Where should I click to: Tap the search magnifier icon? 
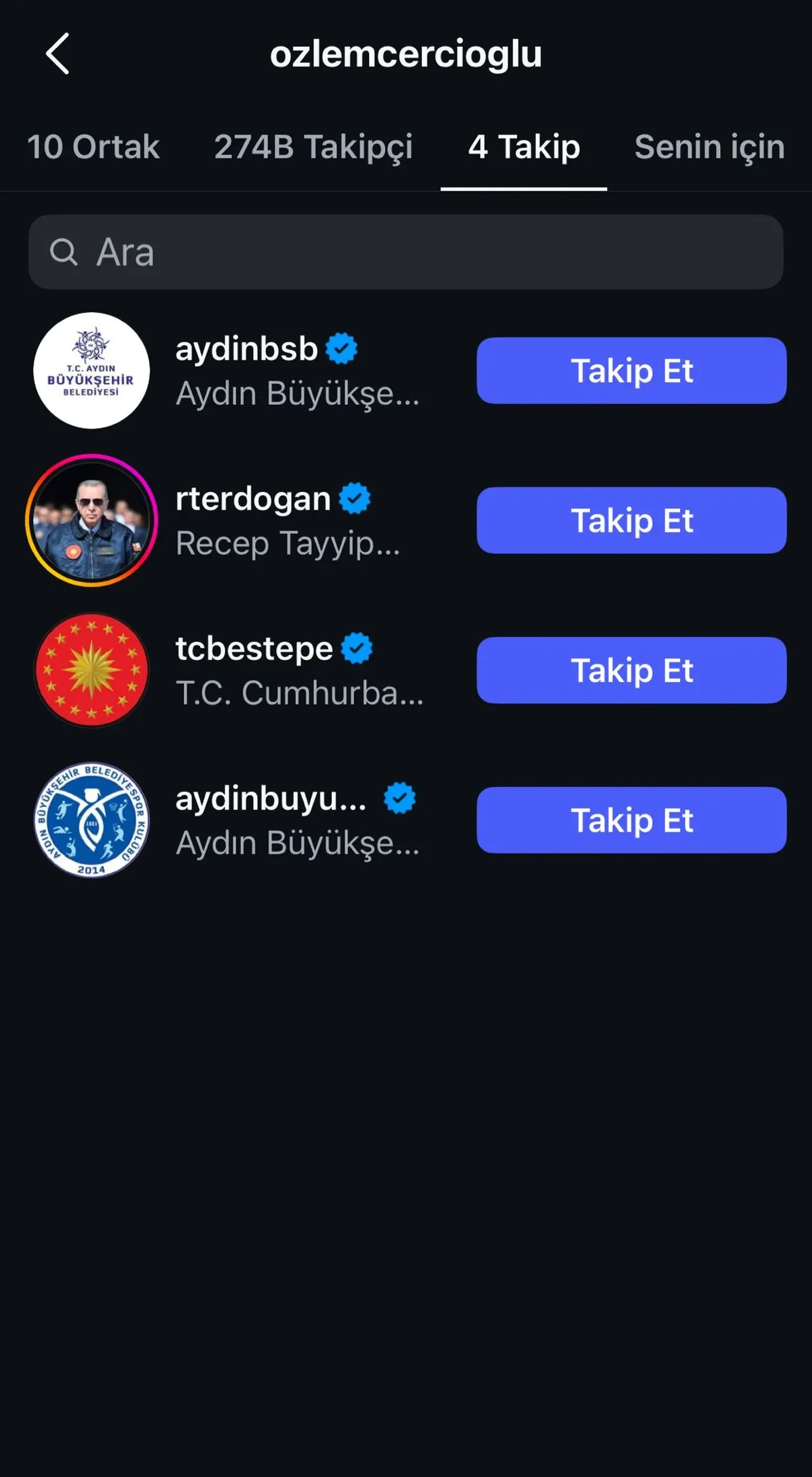click(x=63, y=251)
